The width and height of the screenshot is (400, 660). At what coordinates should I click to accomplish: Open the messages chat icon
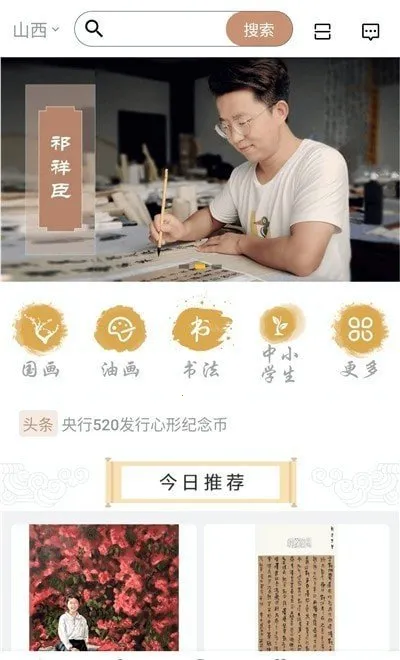[371, 32]
